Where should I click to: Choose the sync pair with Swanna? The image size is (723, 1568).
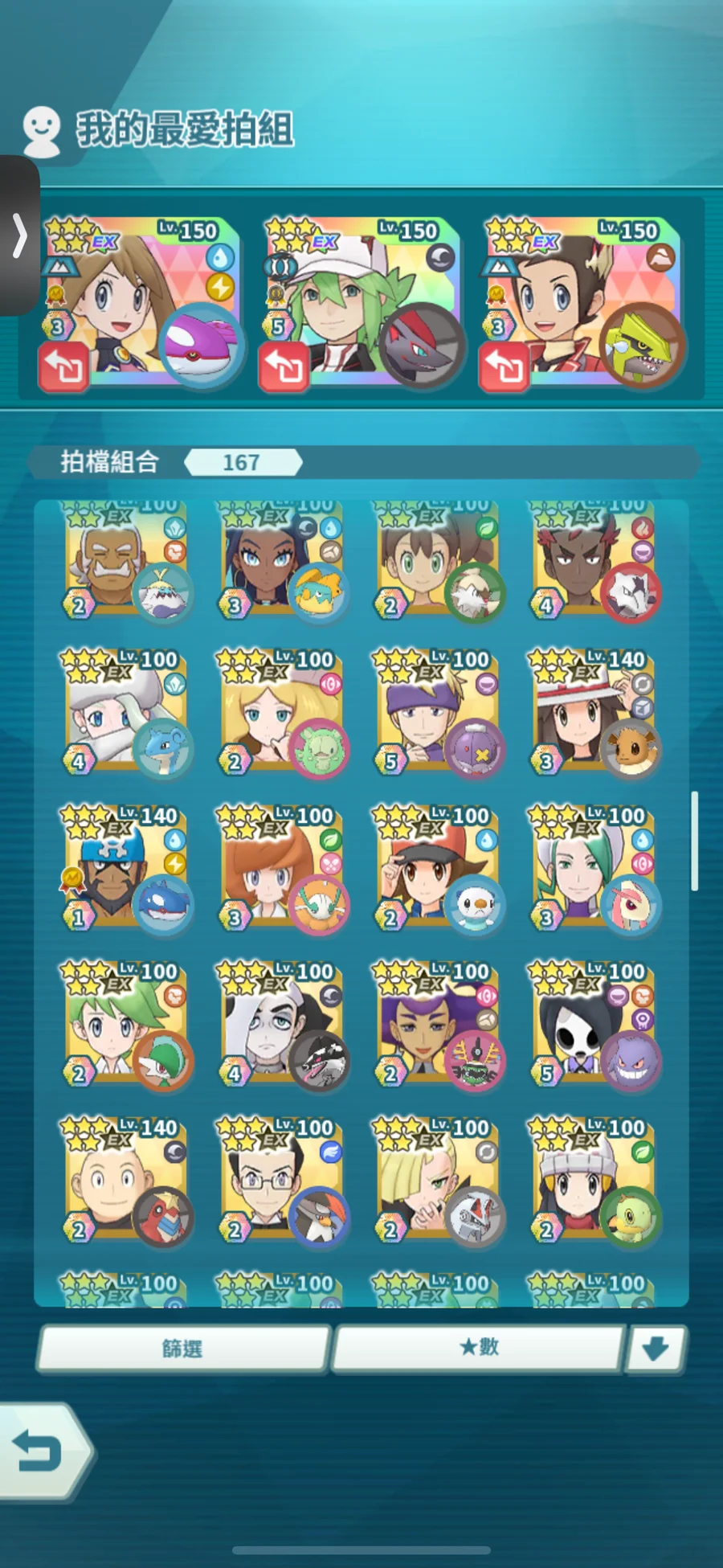pos(281,1181)
